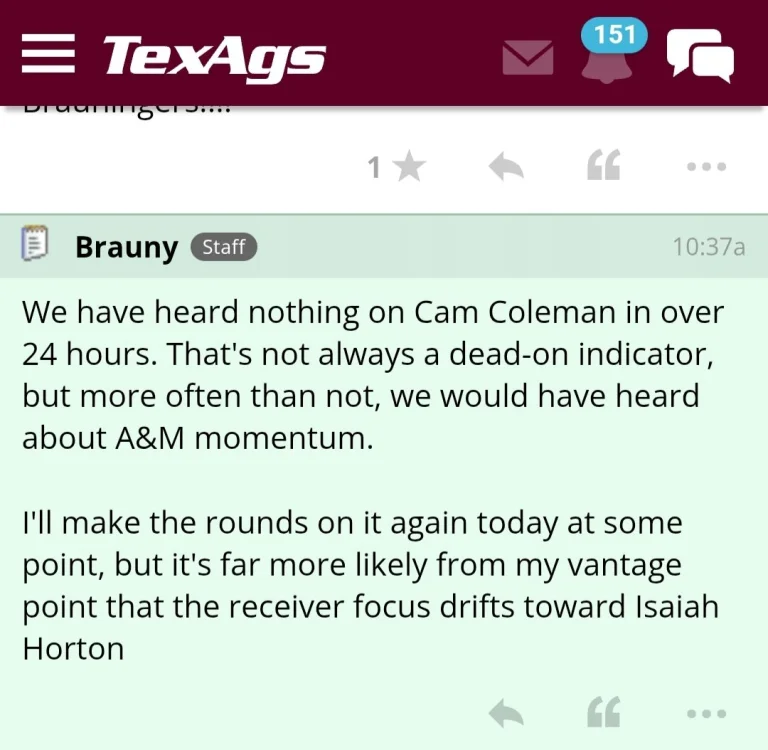Screen dimensions: 768x750
Task: Go to TexAgs home via logo
Action: point(214,56)
